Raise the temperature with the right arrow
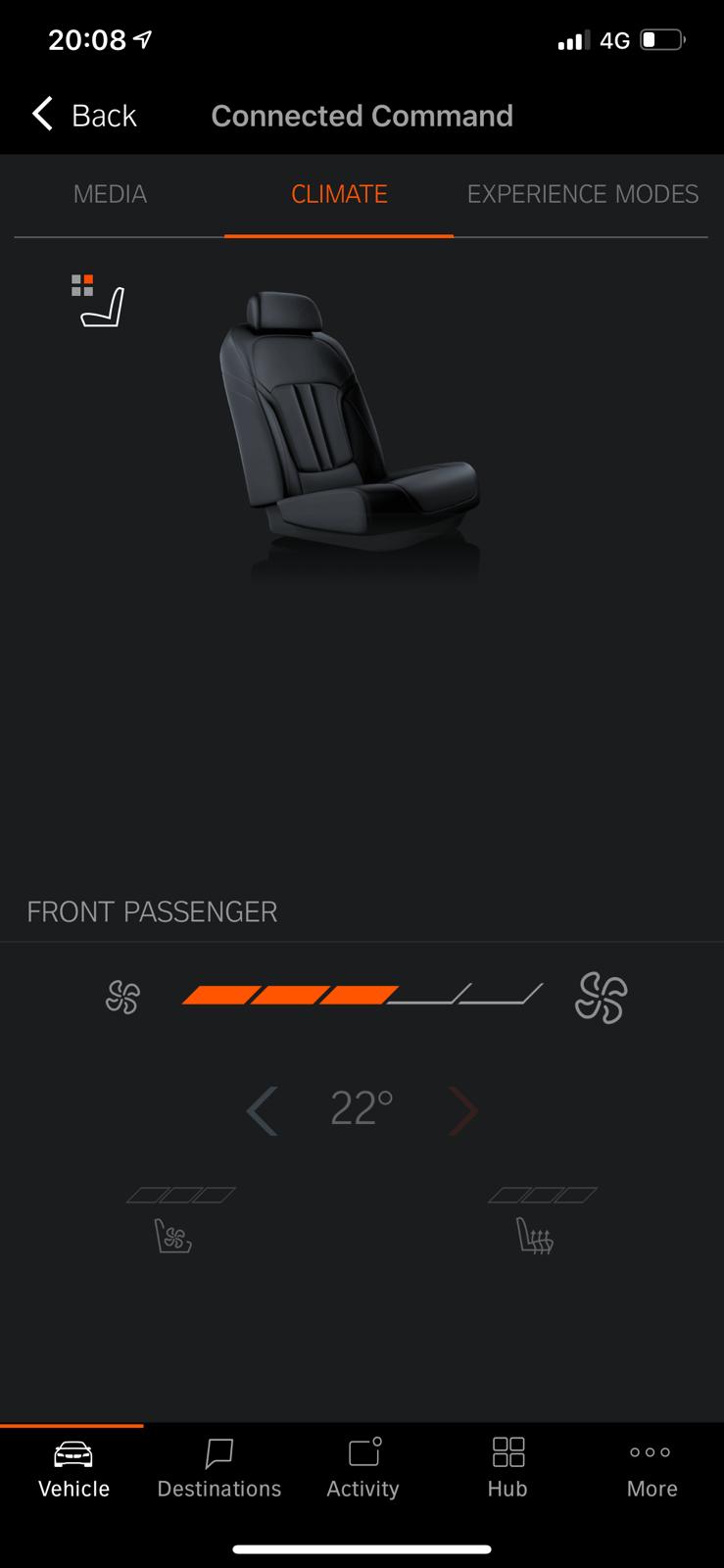This screenshot has width=724, height=1568. point(463,1110)
